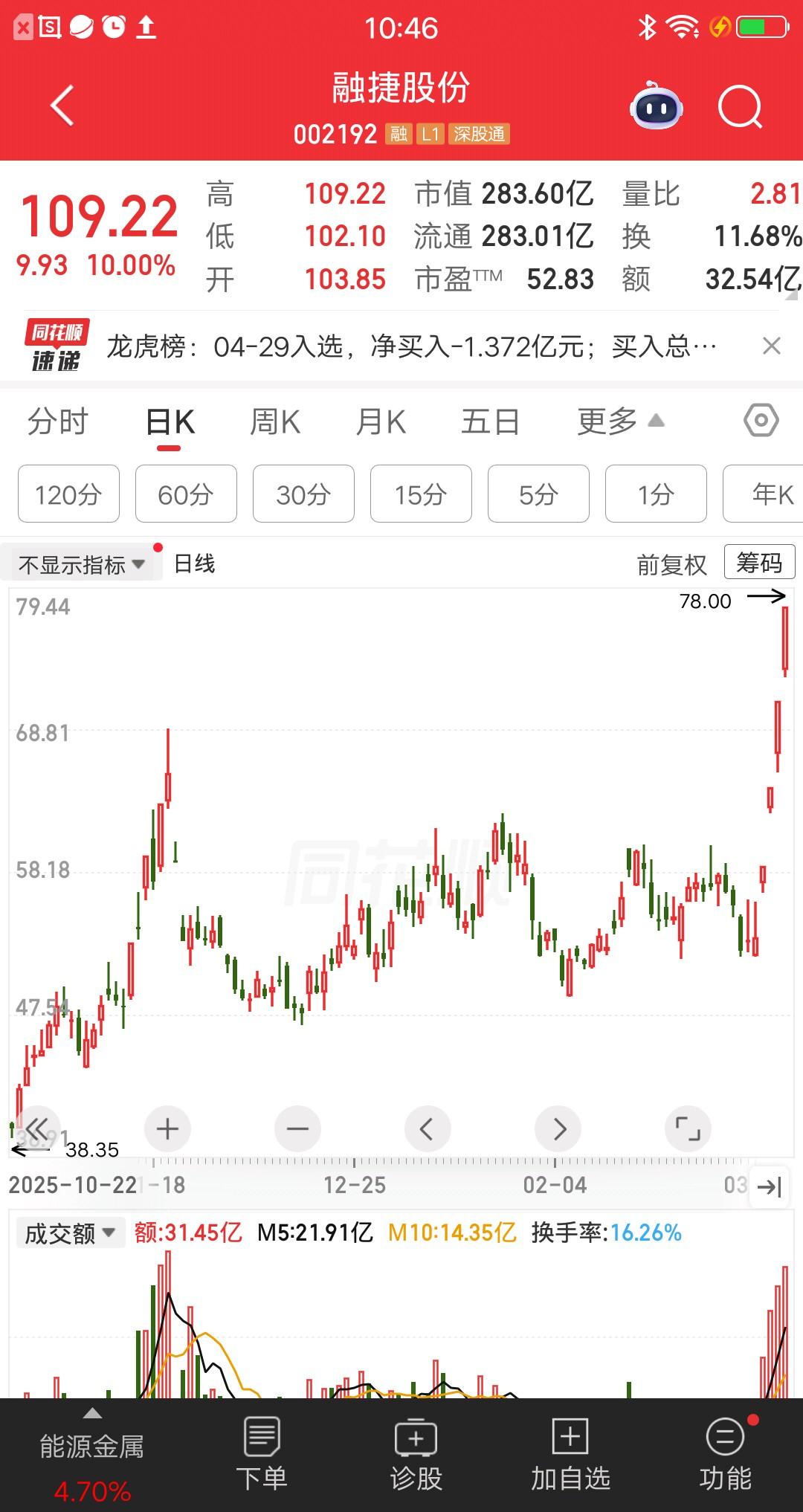The height and width of the screenshot is (1512, 803).
Task: Zoom out the chart with minus icon
Action: click(297, 1128)
